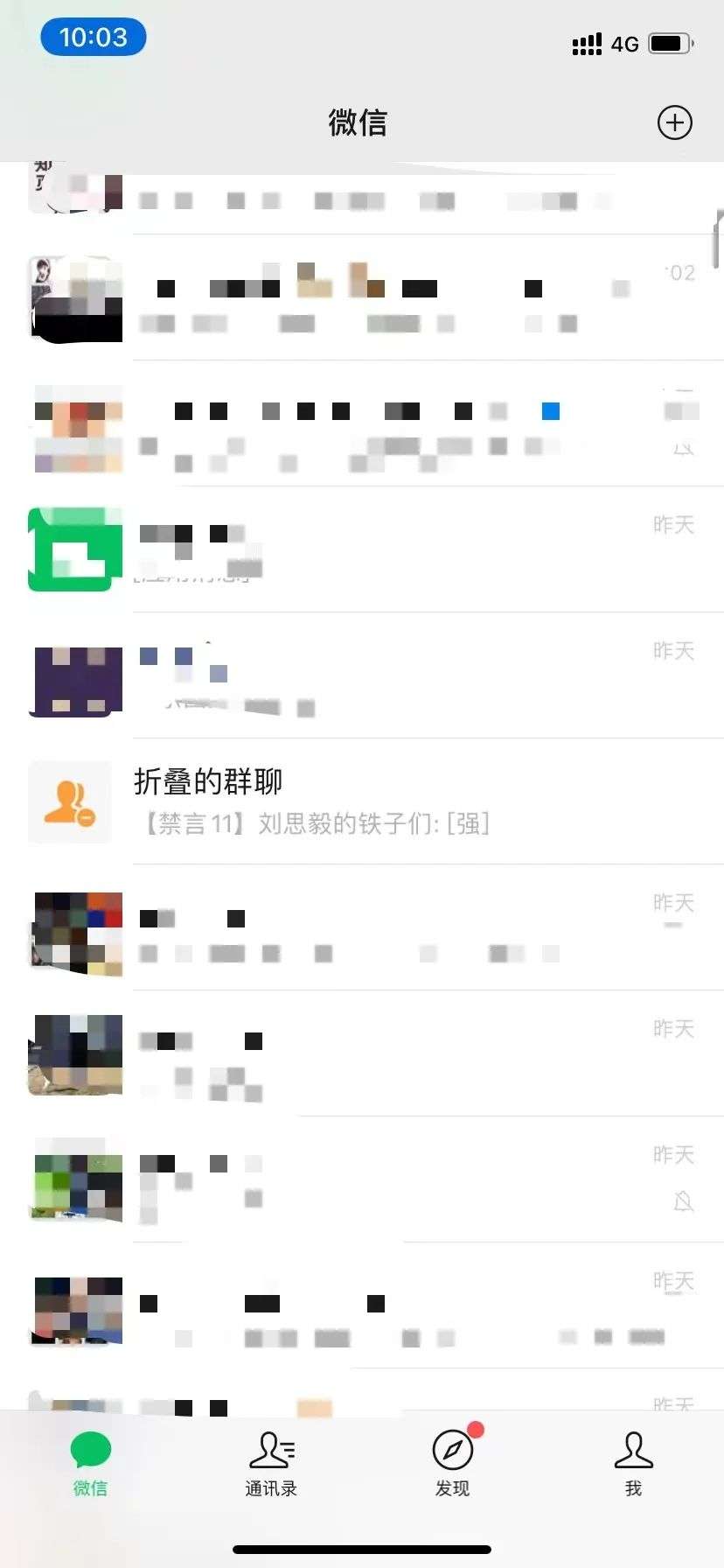Image resolution: width=724 pixels, height=1568 pixels.
Task: Switch to the 发现 discover tab
Action: click(x=452, y=1462)
